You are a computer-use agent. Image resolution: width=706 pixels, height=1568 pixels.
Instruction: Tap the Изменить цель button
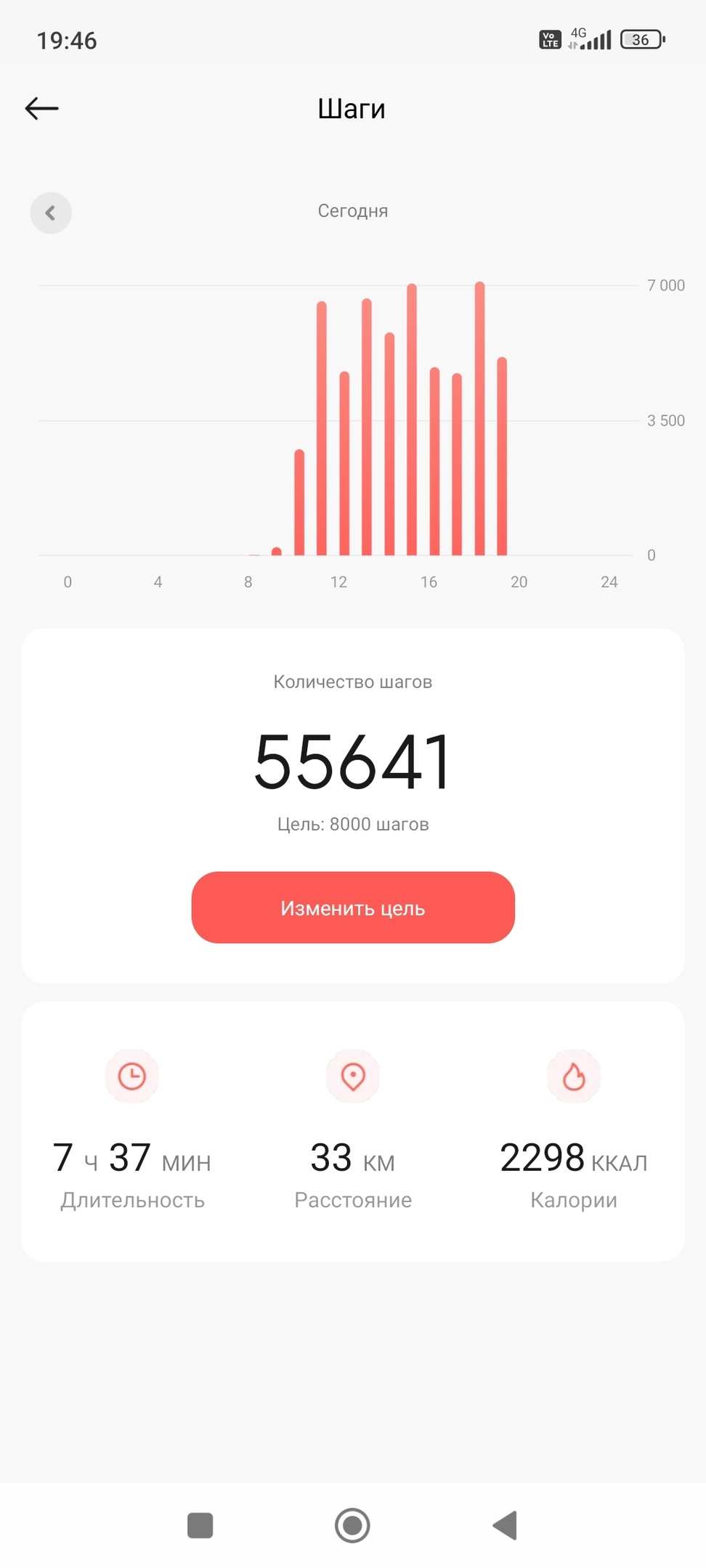[353, 907]
